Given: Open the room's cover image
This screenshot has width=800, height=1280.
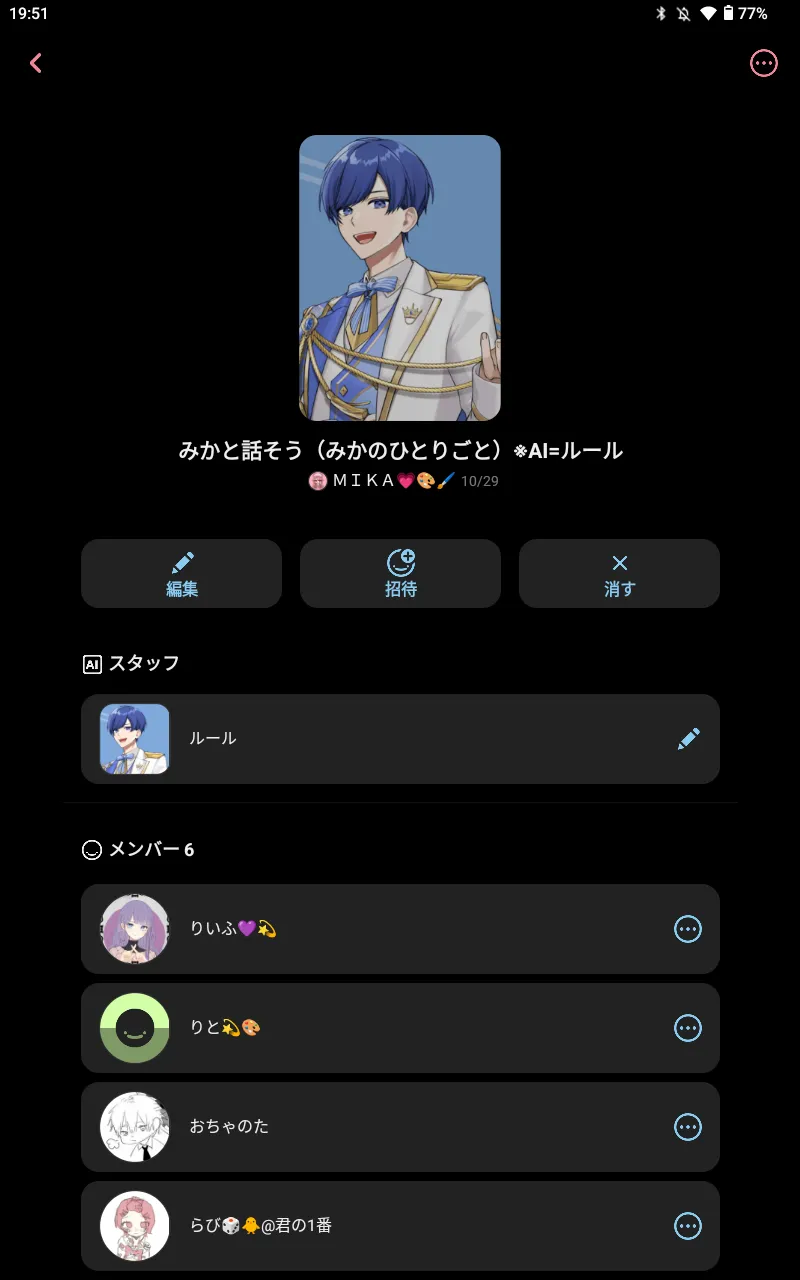Looking at the screenshot, I should pyautogui.click(x=400, y=278).
